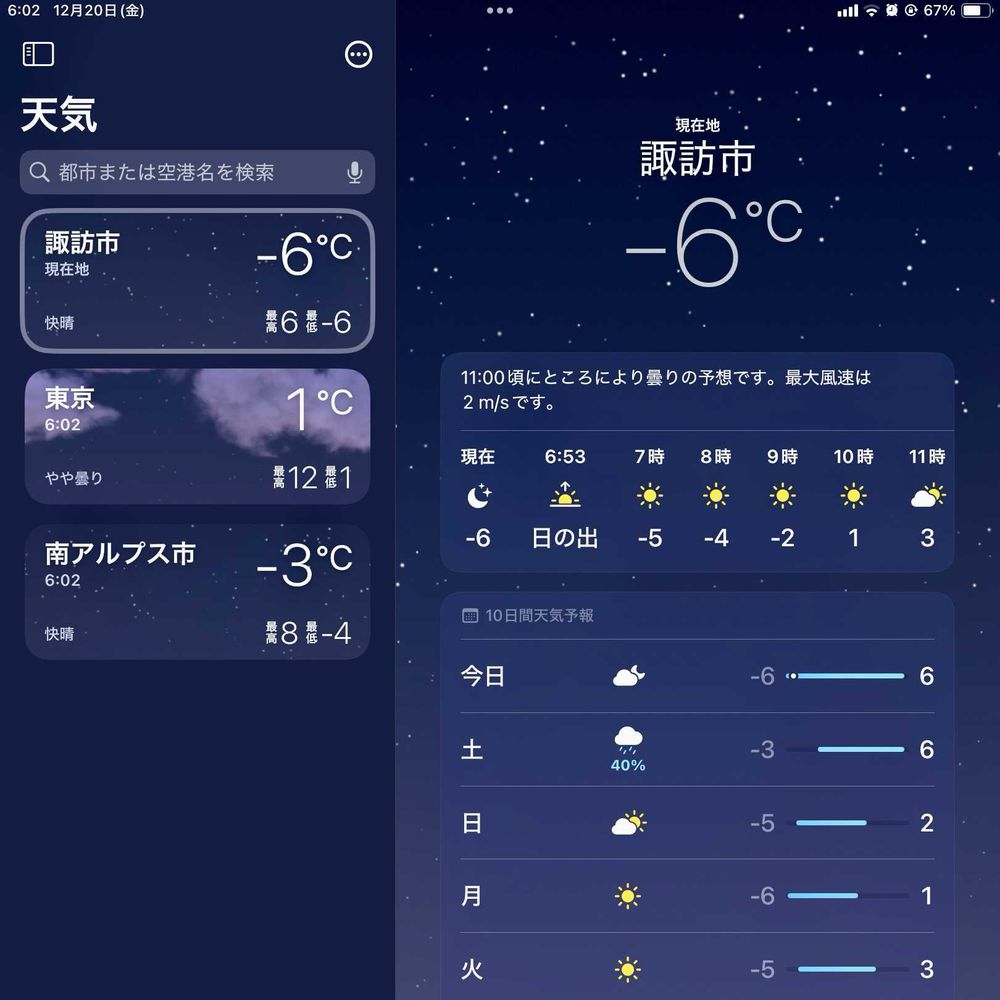Open the hourly forecast panel
Viewport: 1000px width, 1000px height.
pyautogui.click(x=697, y=462)
